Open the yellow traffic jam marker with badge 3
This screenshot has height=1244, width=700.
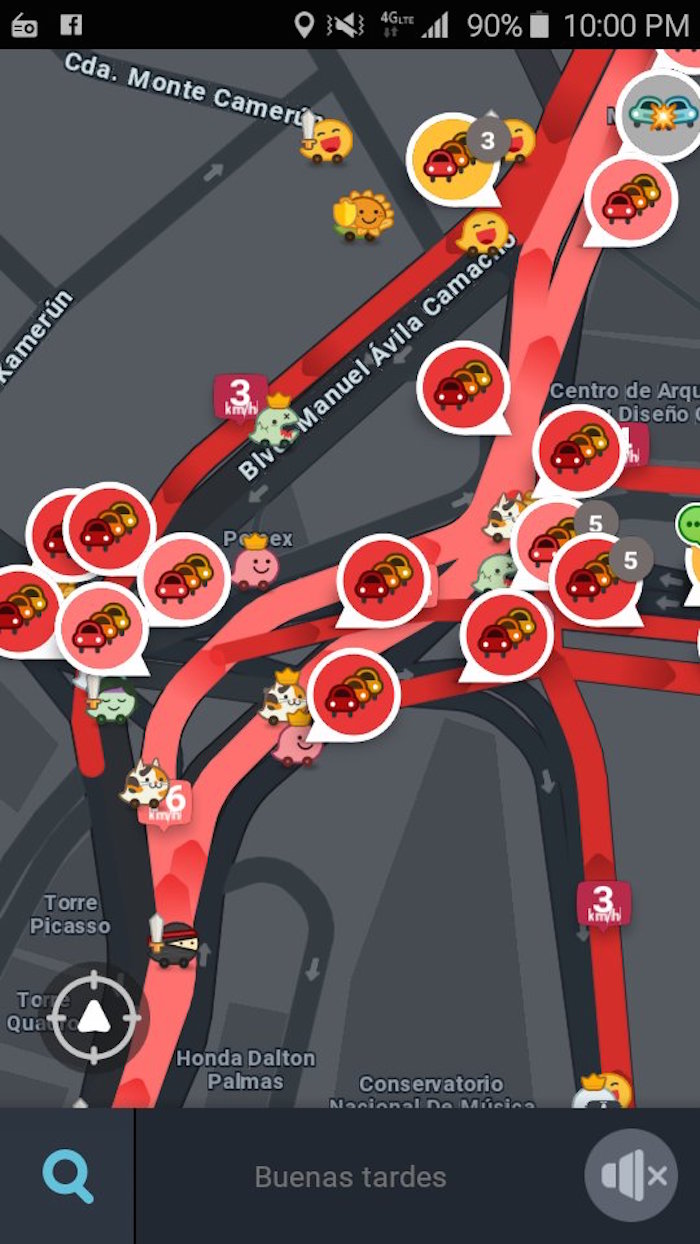tap(453, 159)
